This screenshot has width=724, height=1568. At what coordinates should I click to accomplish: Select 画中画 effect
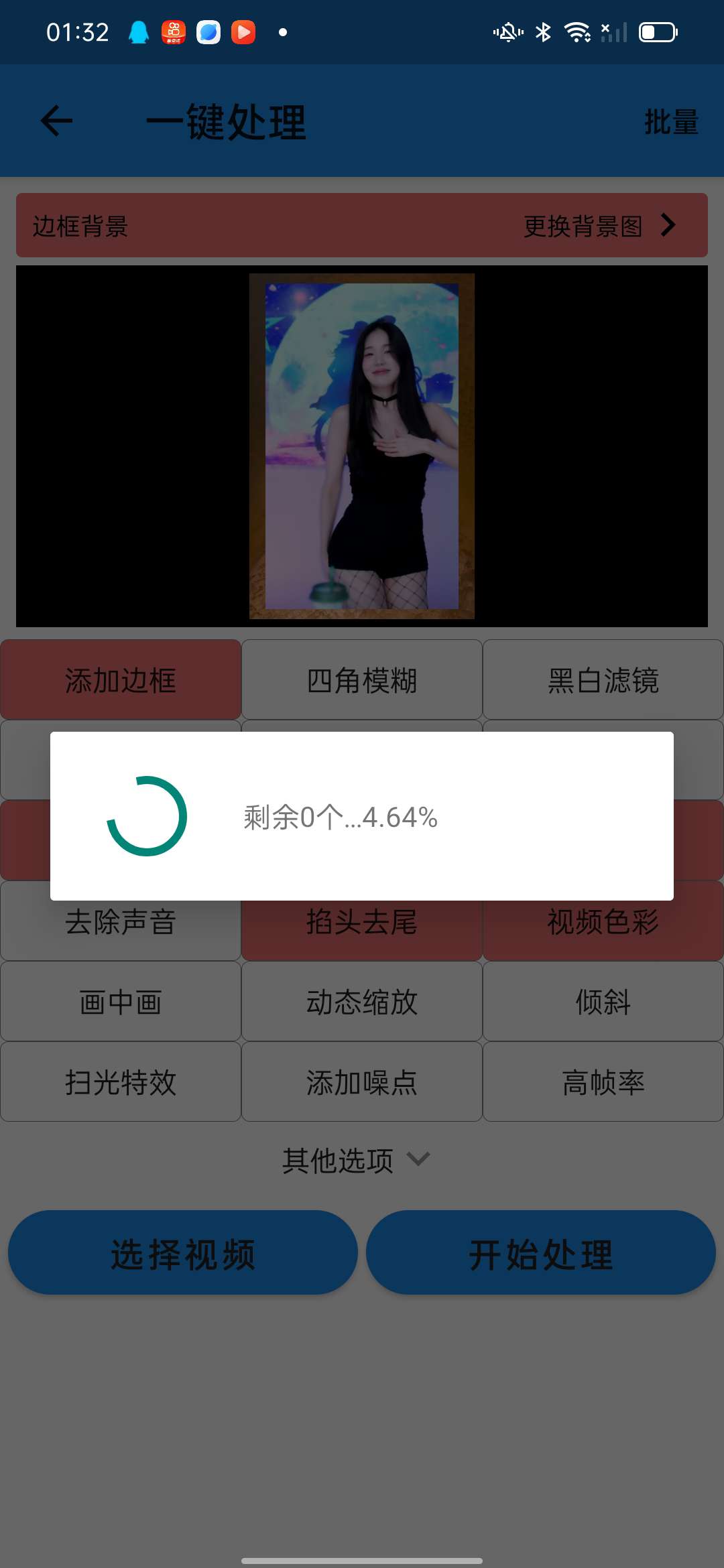(121, 1002)
